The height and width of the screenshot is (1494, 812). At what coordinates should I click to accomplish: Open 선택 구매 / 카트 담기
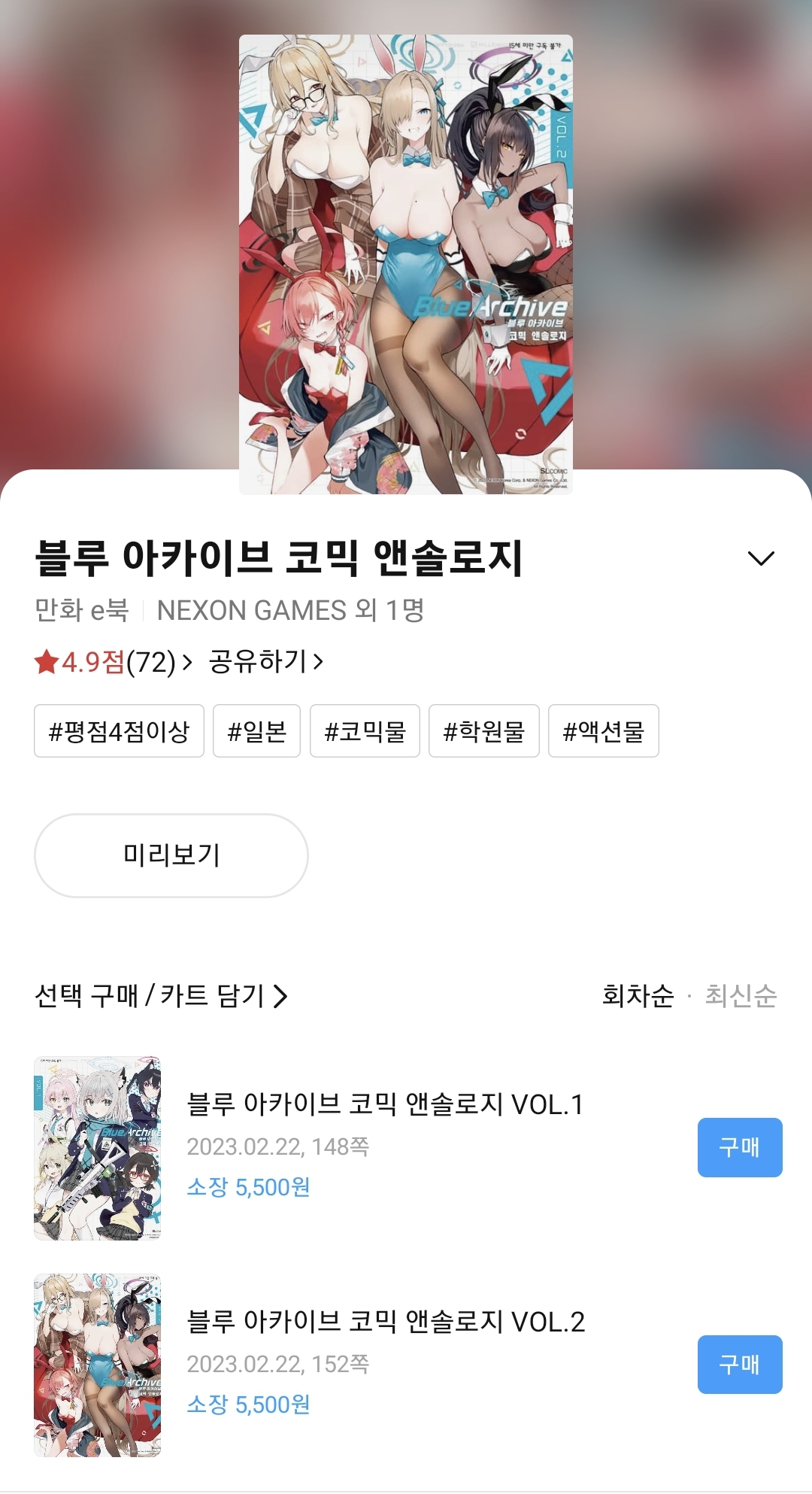[x=161, y=996]
